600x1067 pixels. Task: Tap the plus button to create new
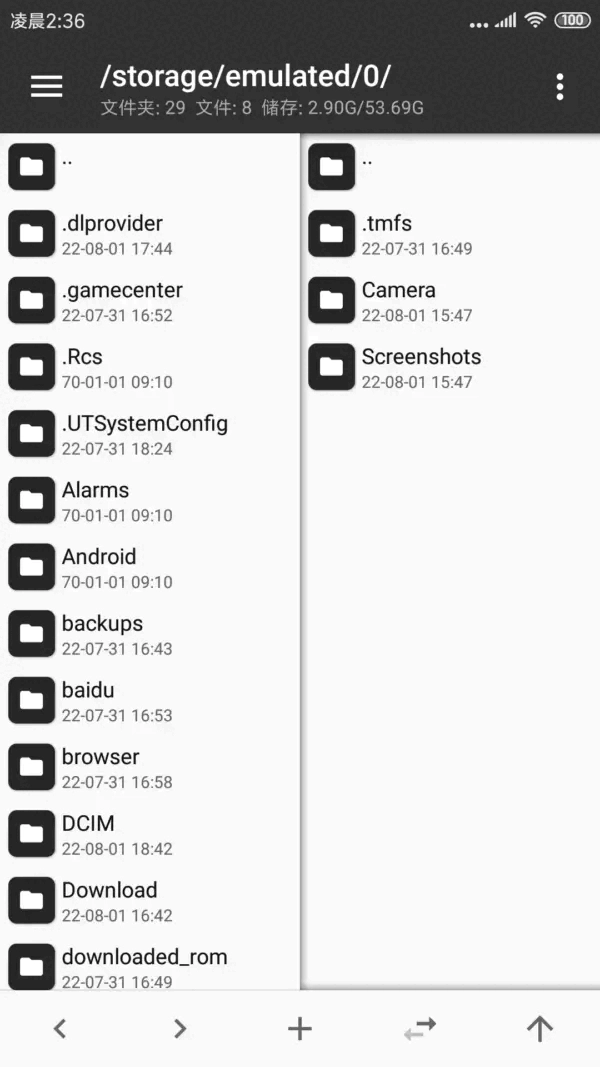(300, 1028)
